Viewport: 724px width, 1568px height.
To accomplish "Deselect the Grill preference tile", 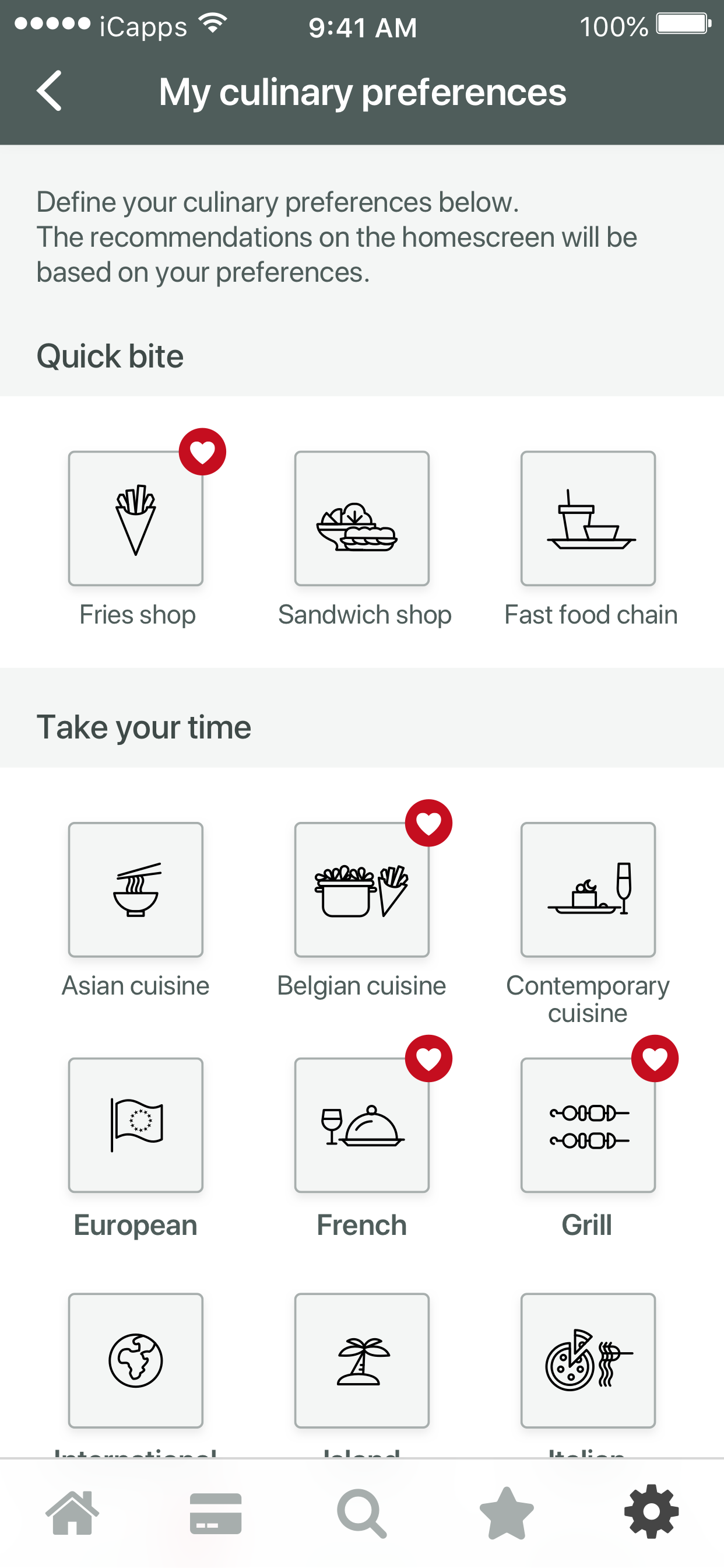I will 588,1125.
